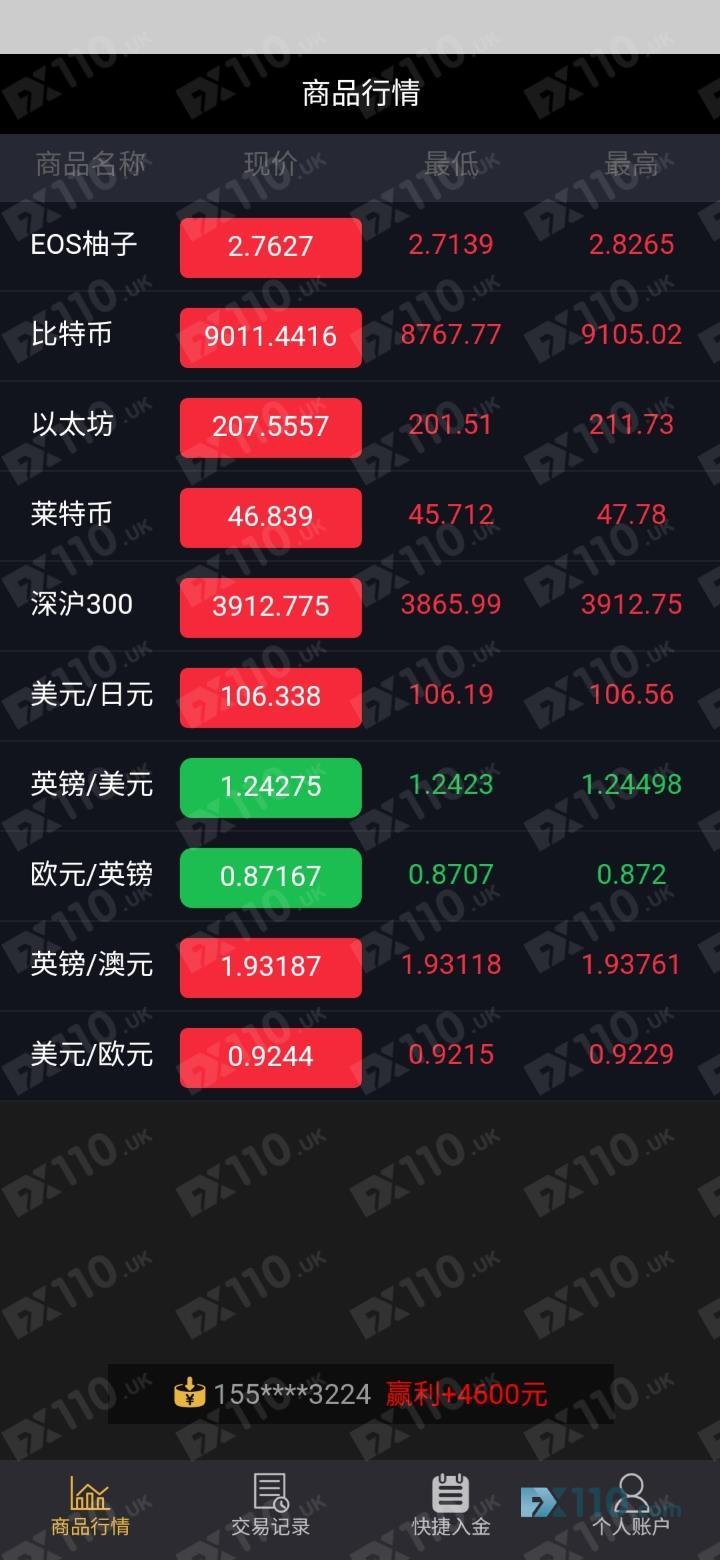Select the 美元/日元 pair

[360, 696]
